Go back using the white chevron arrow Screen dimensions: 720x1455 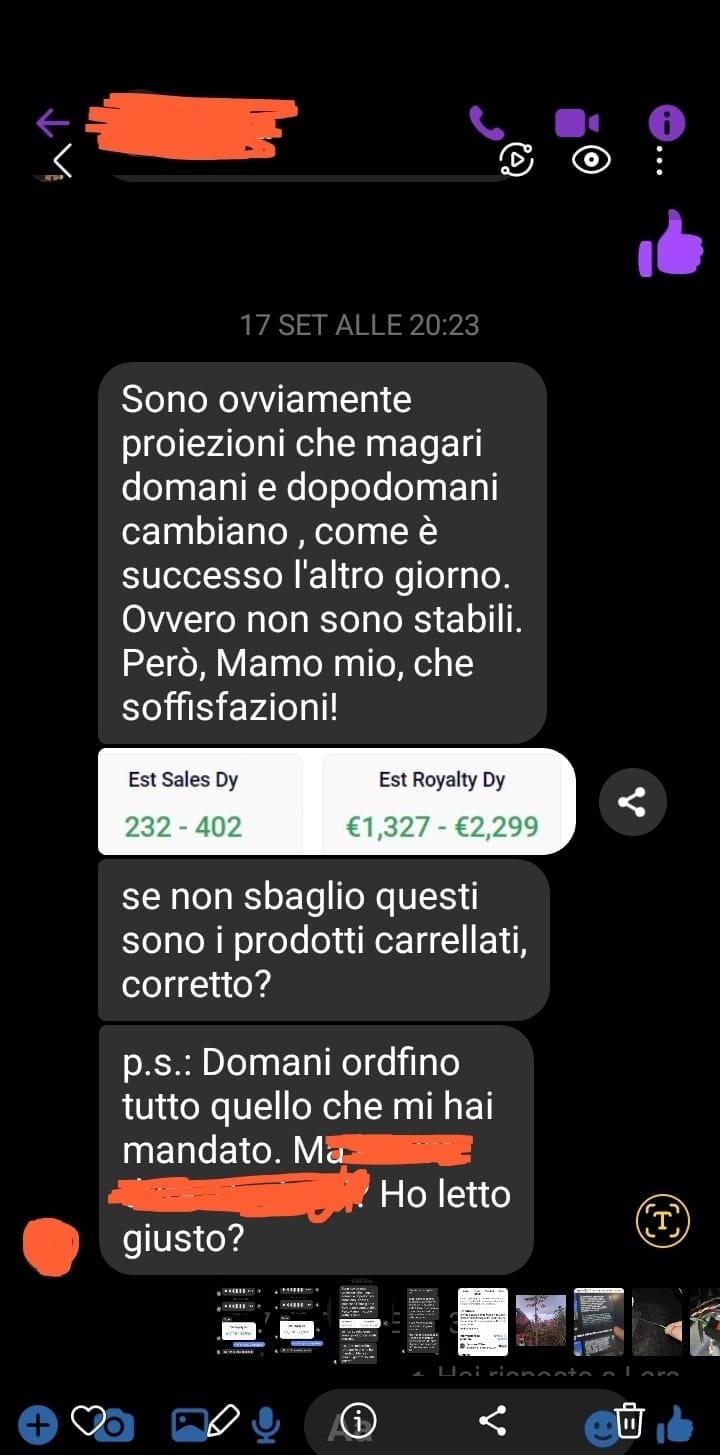(63, 160)
